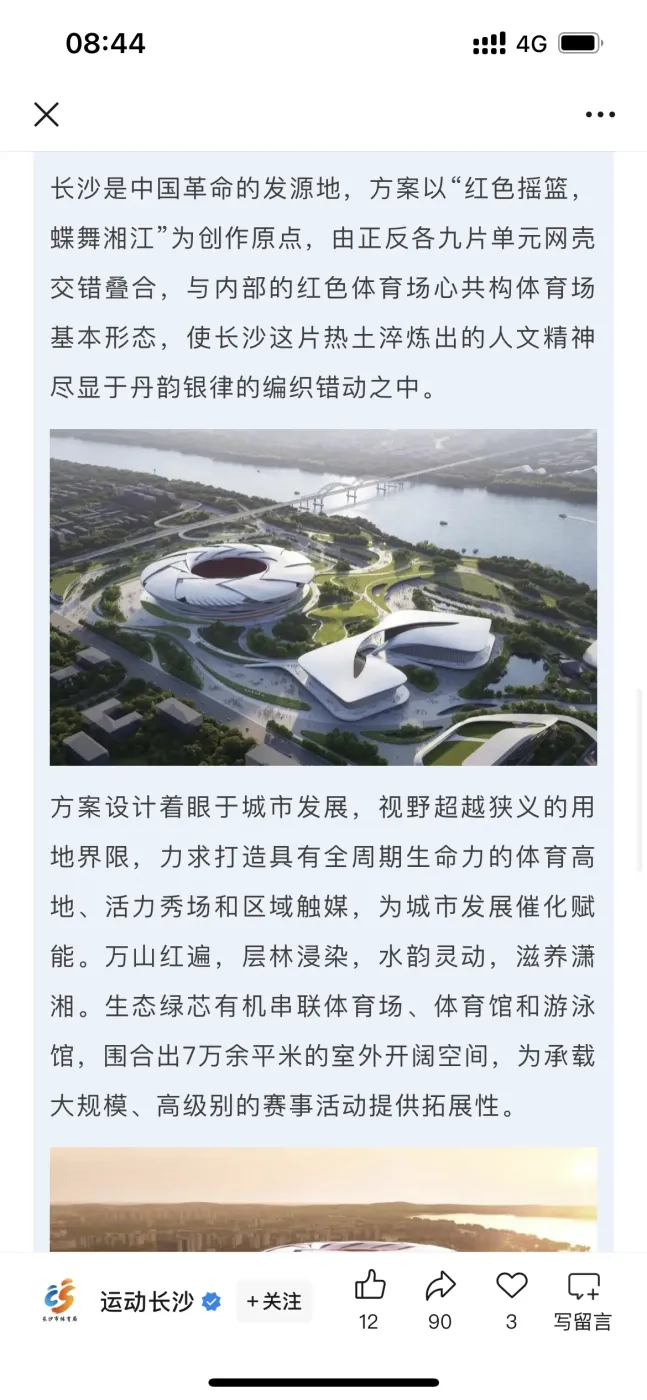The image size is (647, 1400).
Task: Open the aerial stadium rendering image
Action: [x=324, y=598]
